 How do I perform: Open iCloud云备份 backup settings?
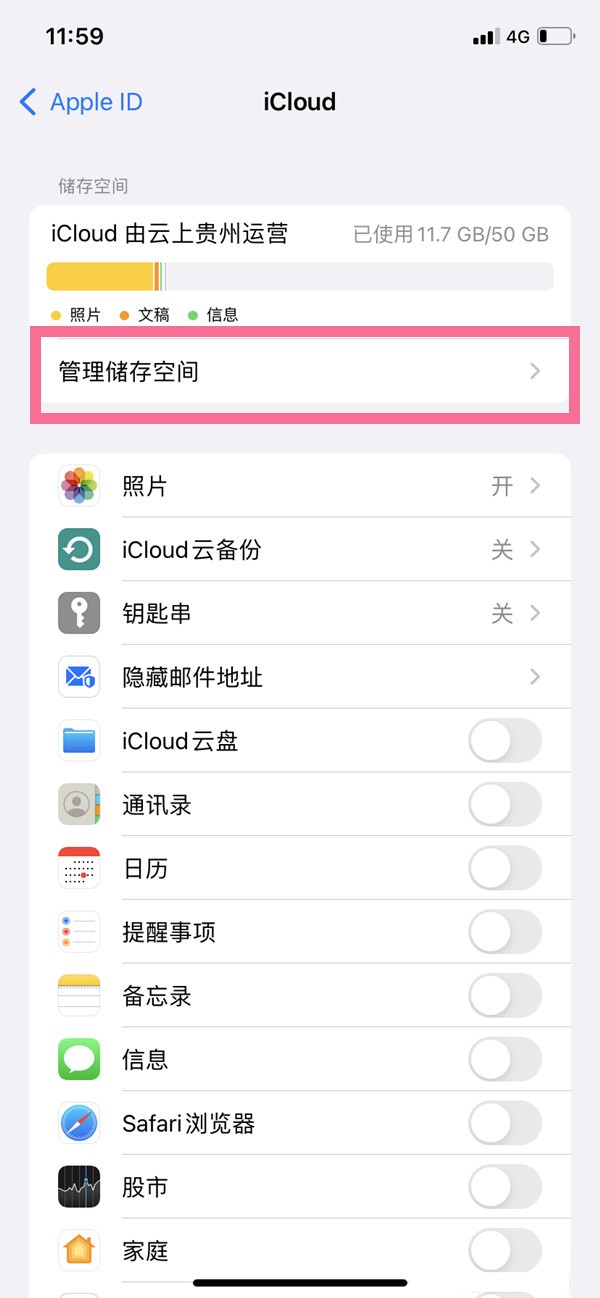[x=300, y=550]
